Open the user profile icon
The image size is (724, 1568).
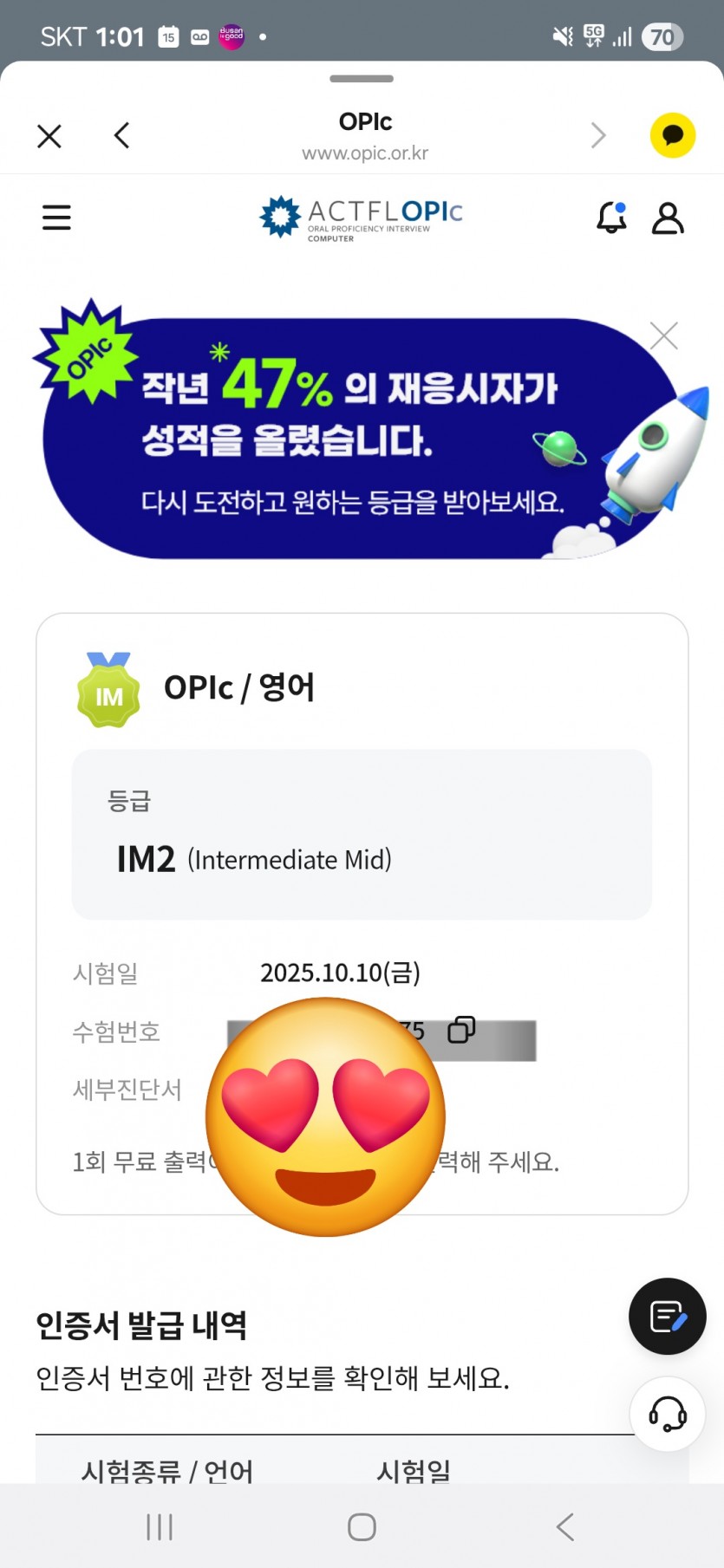(x=668, y=218)
